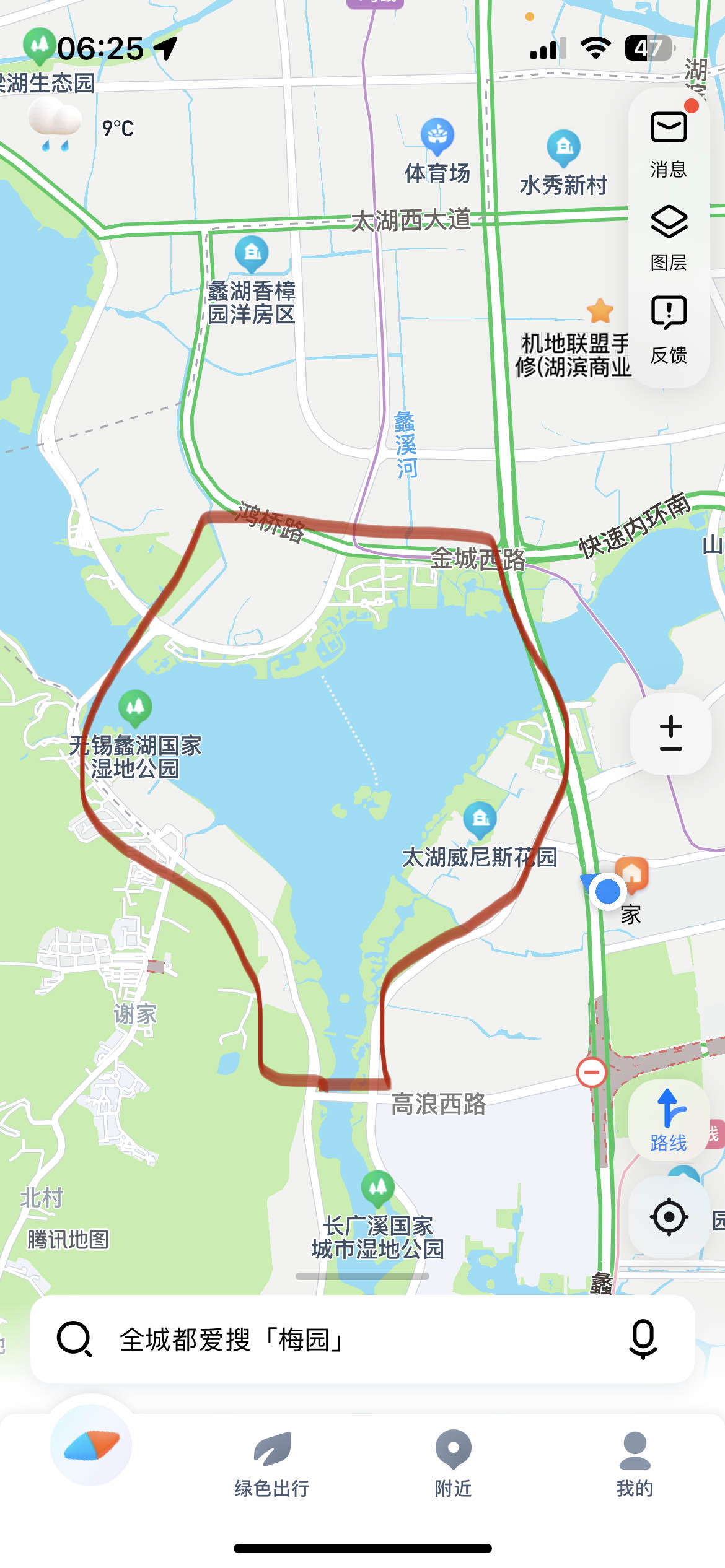Select the starred 机地联盟手修 favorite marker
Screen dimensions: 725x1568
coord(600,311)
